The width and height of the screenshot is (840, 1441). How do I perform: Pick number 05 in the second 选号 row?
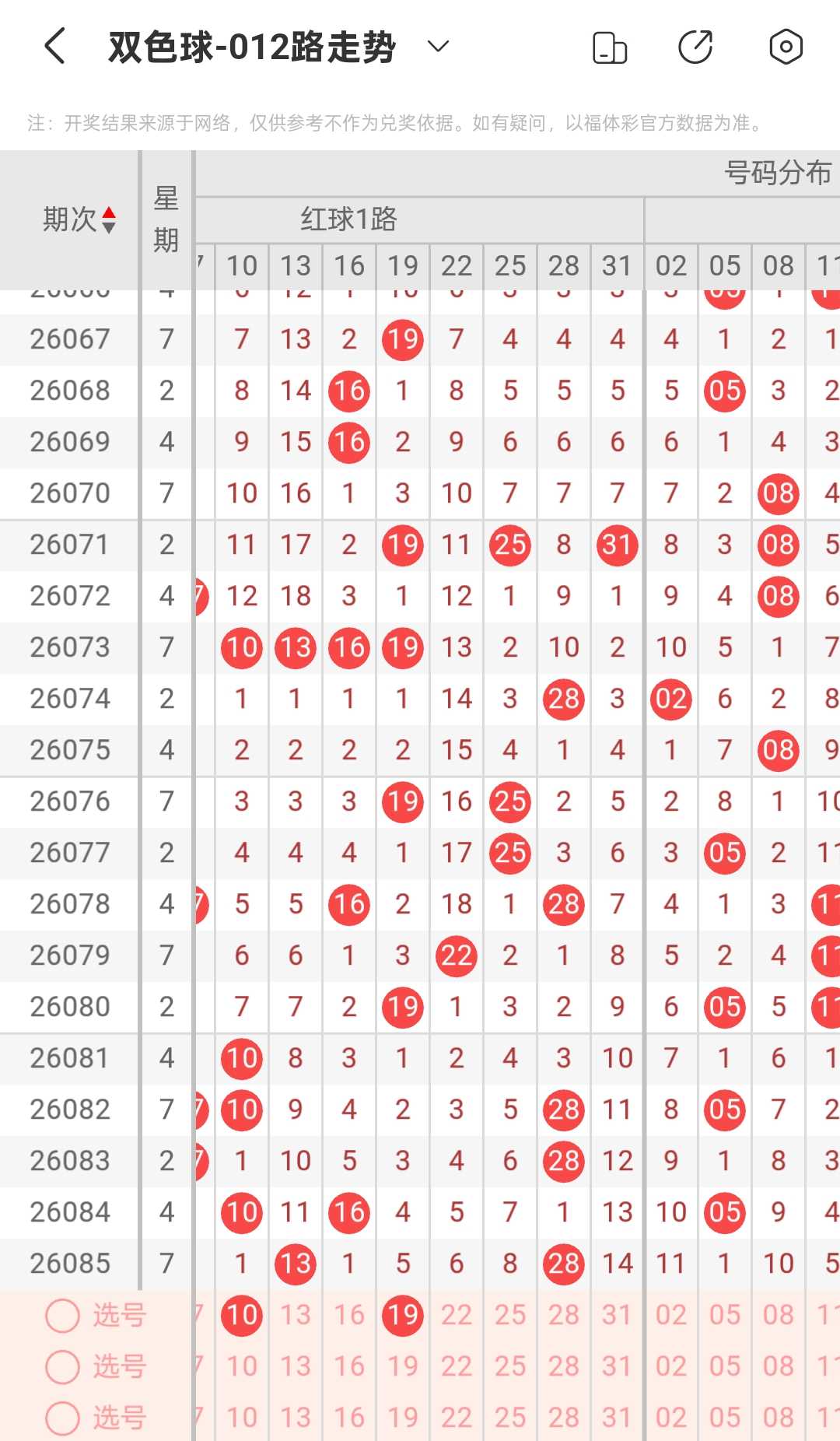[x=725, y=1366]
